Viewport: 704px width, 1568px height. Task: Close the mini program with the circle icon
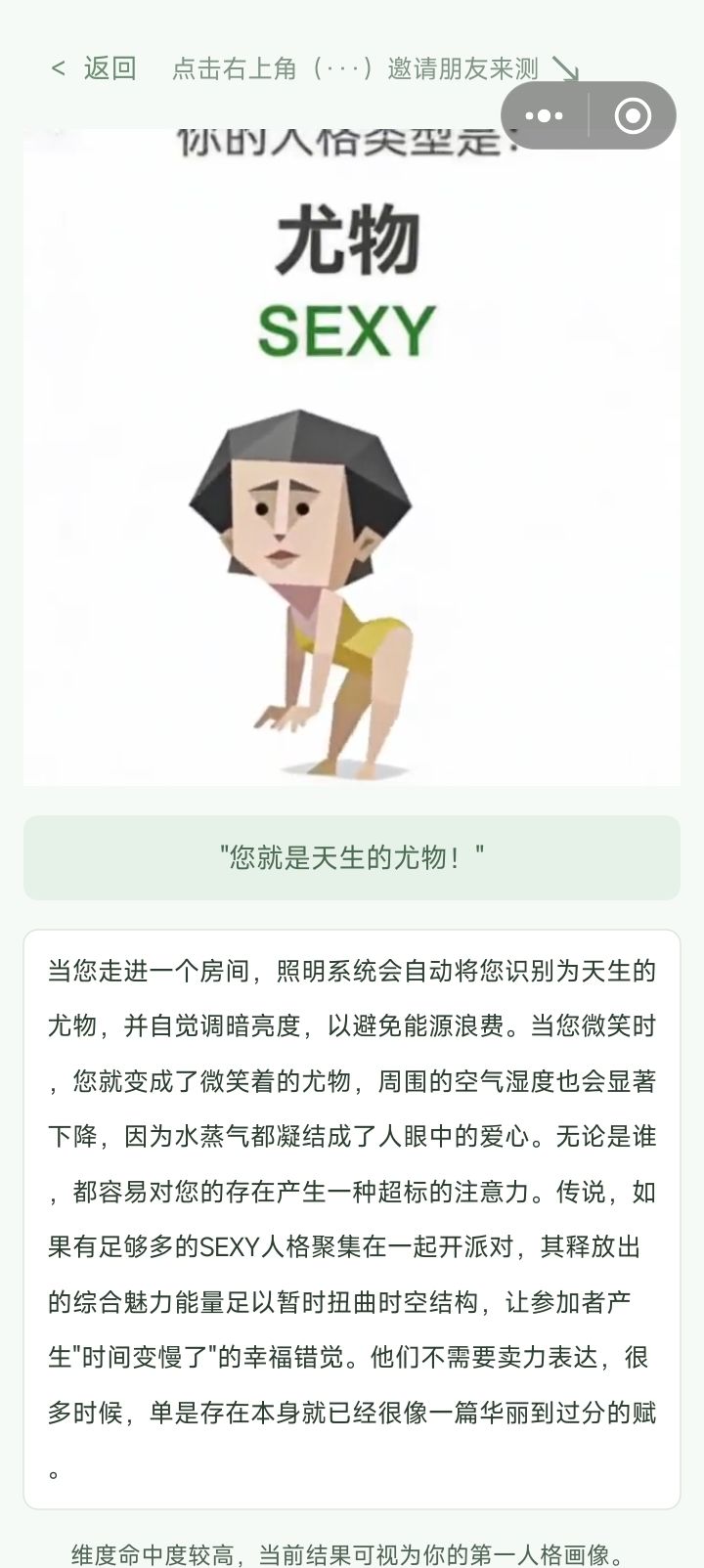633,115
